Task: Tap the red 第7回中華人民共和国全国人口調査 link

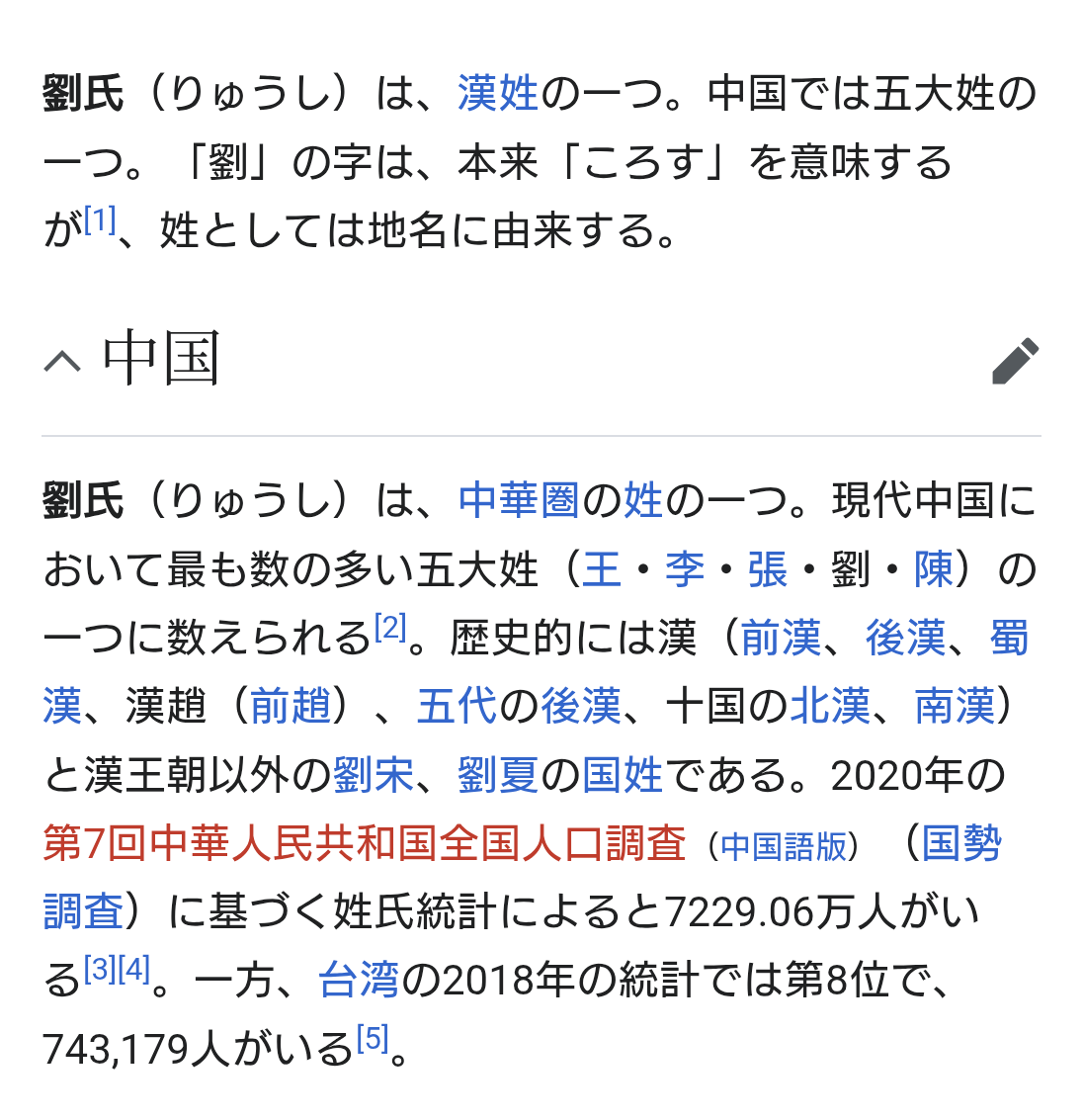Action: click(x=365, y=844)
